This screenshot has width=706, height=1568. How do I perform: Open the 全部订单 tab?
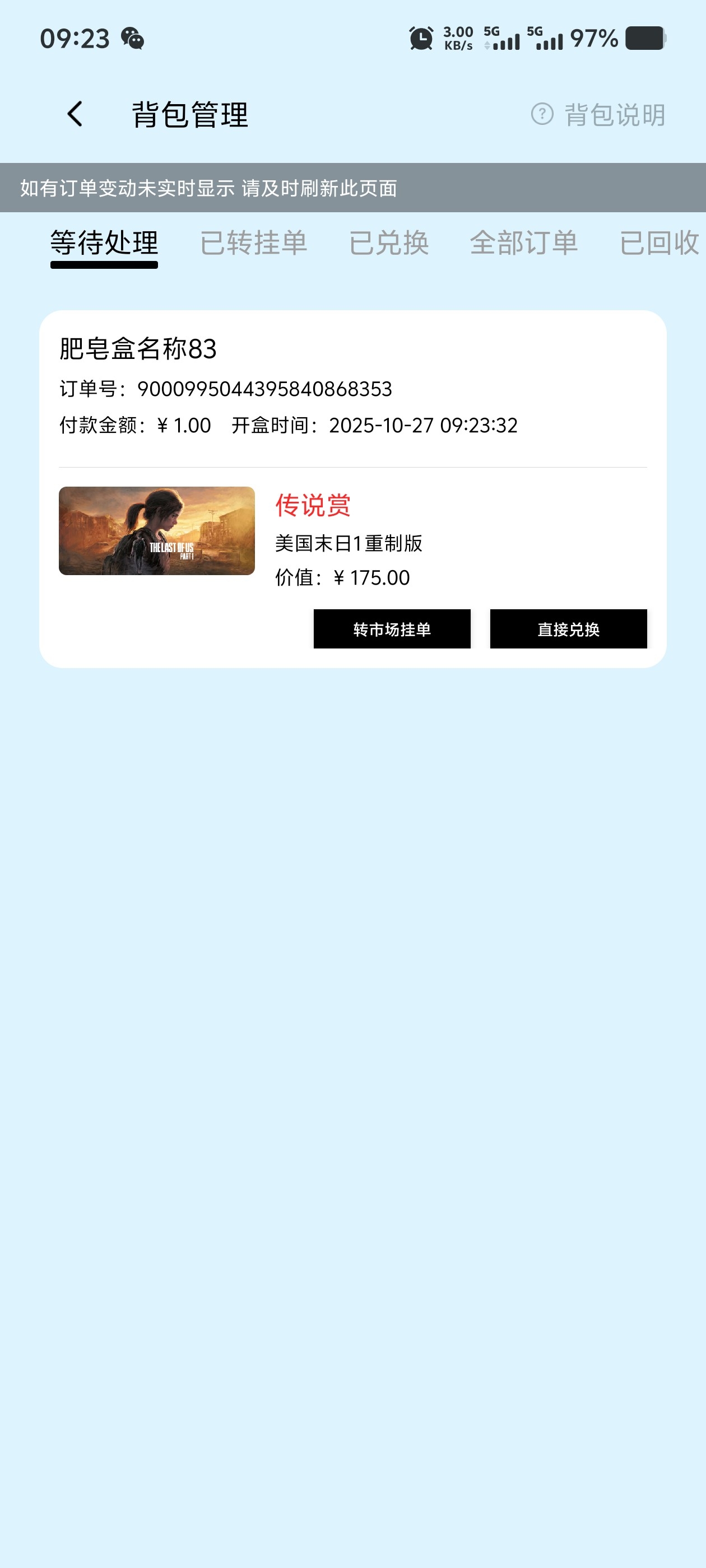pyautogui.click(x=523, y=244)
